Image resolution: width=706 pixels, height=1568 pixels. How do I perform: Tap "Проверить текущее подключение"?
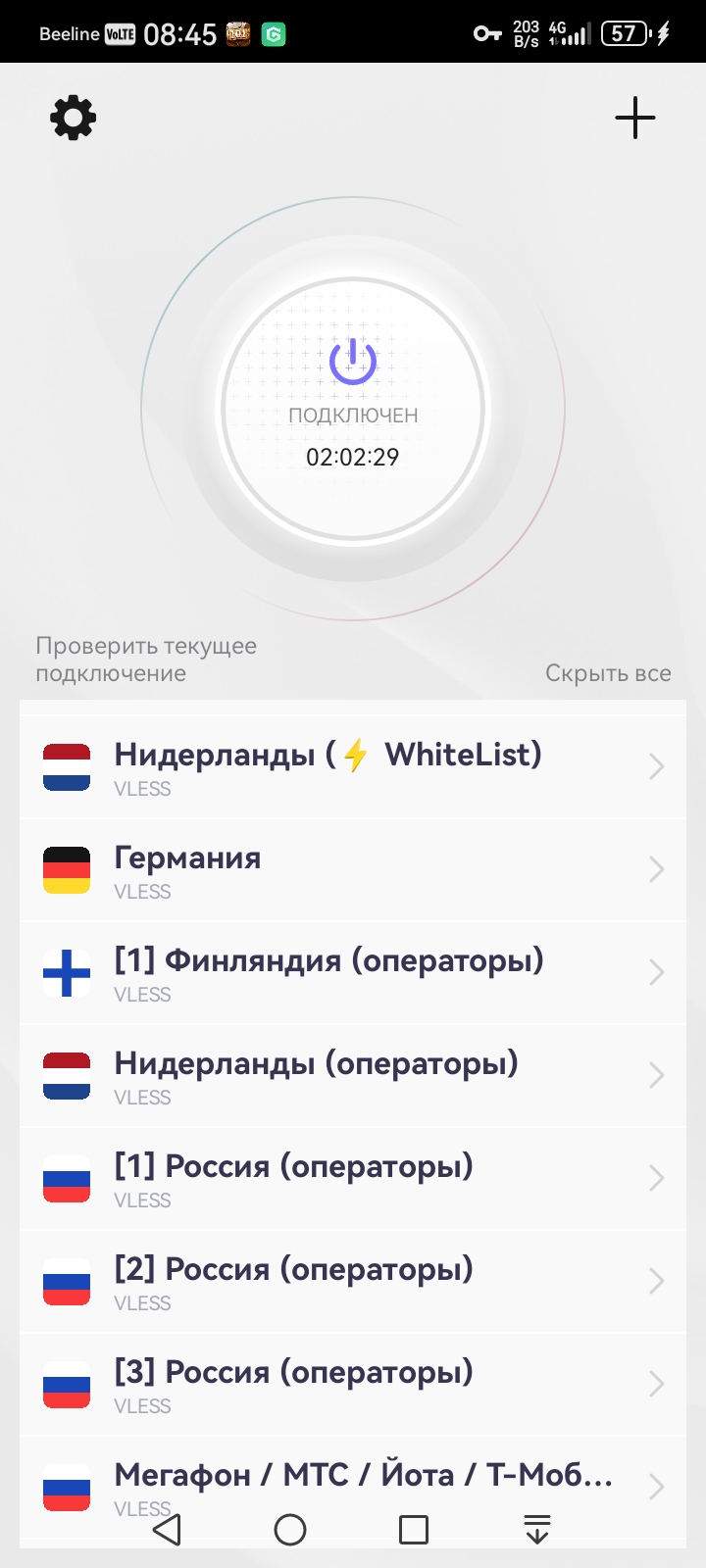point(146,660)
